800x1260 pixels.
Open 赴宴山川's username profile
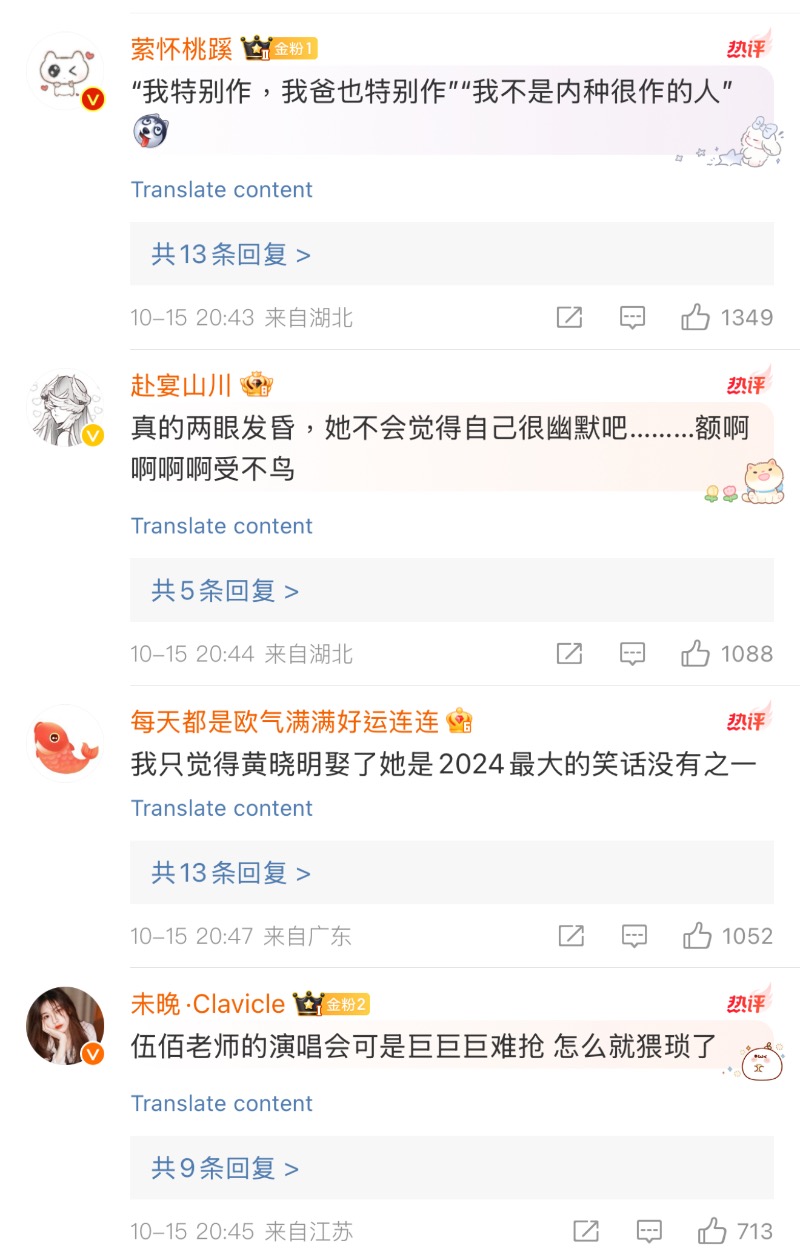tap(181, 385)
